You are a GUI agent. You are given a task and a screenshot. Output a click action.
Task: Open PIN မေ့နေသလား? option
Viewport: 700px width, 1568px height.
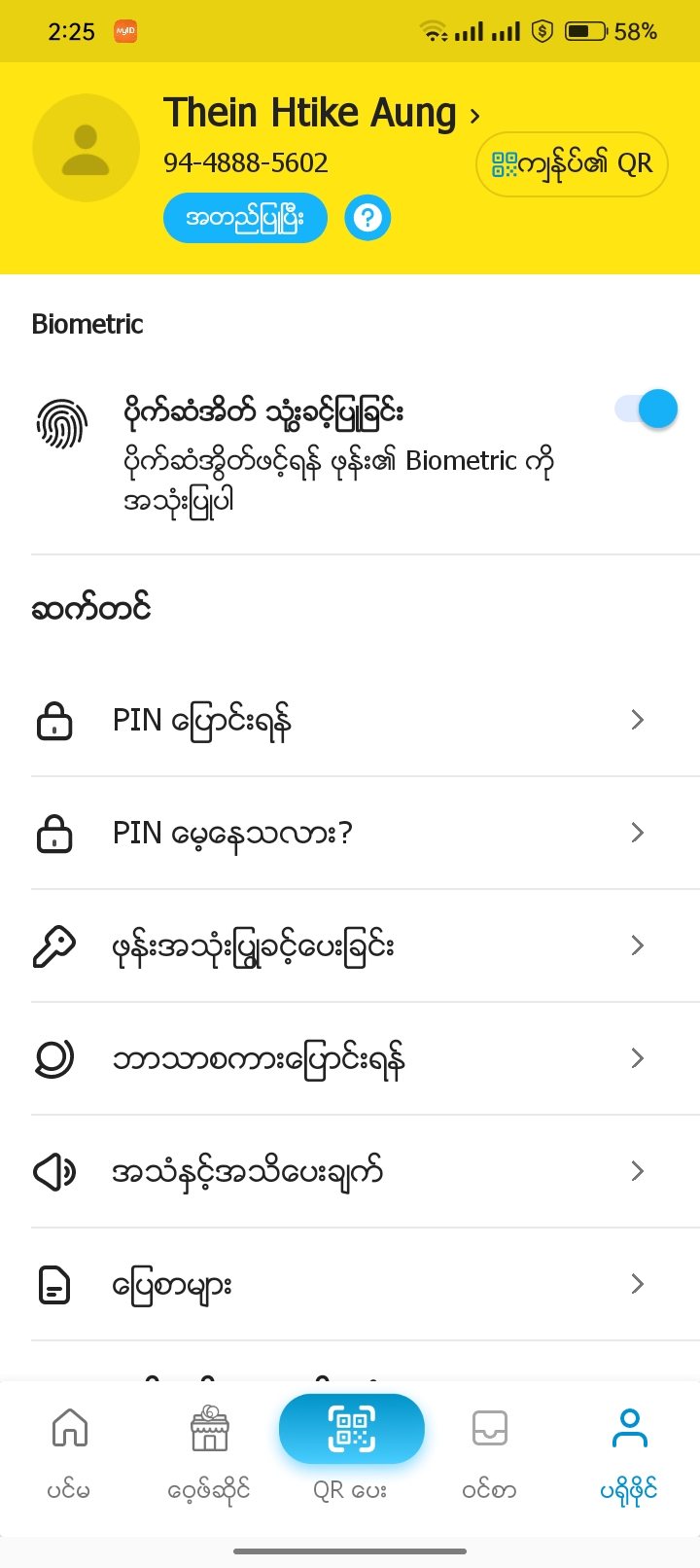350,834
